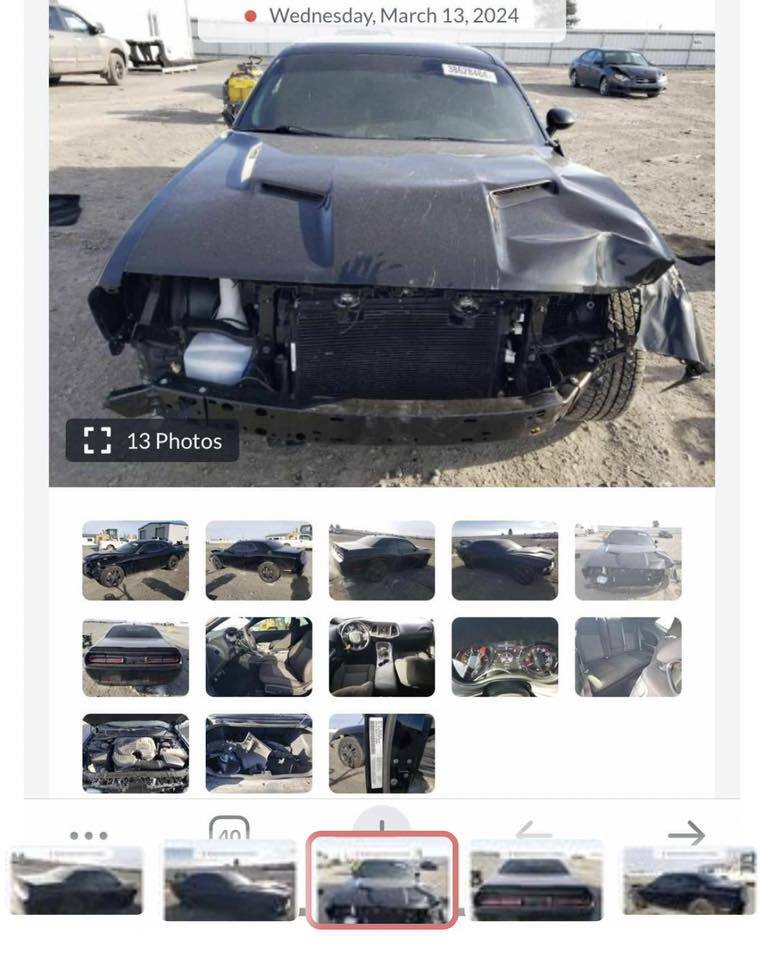View the driver seat interior grid photo
Viewport: 768px width, 960px height.
tap(258, 656)
